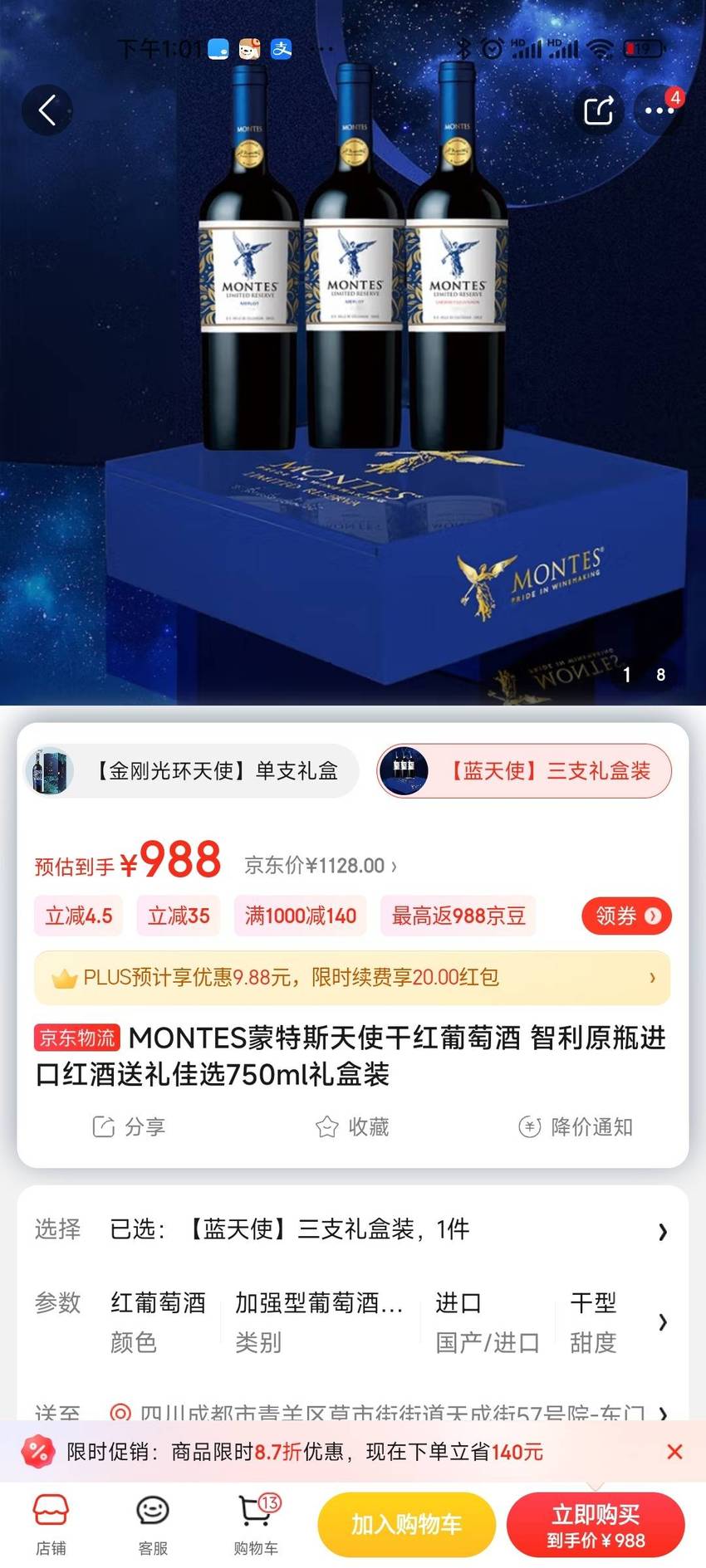This screenshot has height=1568, width=706.
Task: Open the three-dot overflow menu
Action: click(x=659, y=110)
